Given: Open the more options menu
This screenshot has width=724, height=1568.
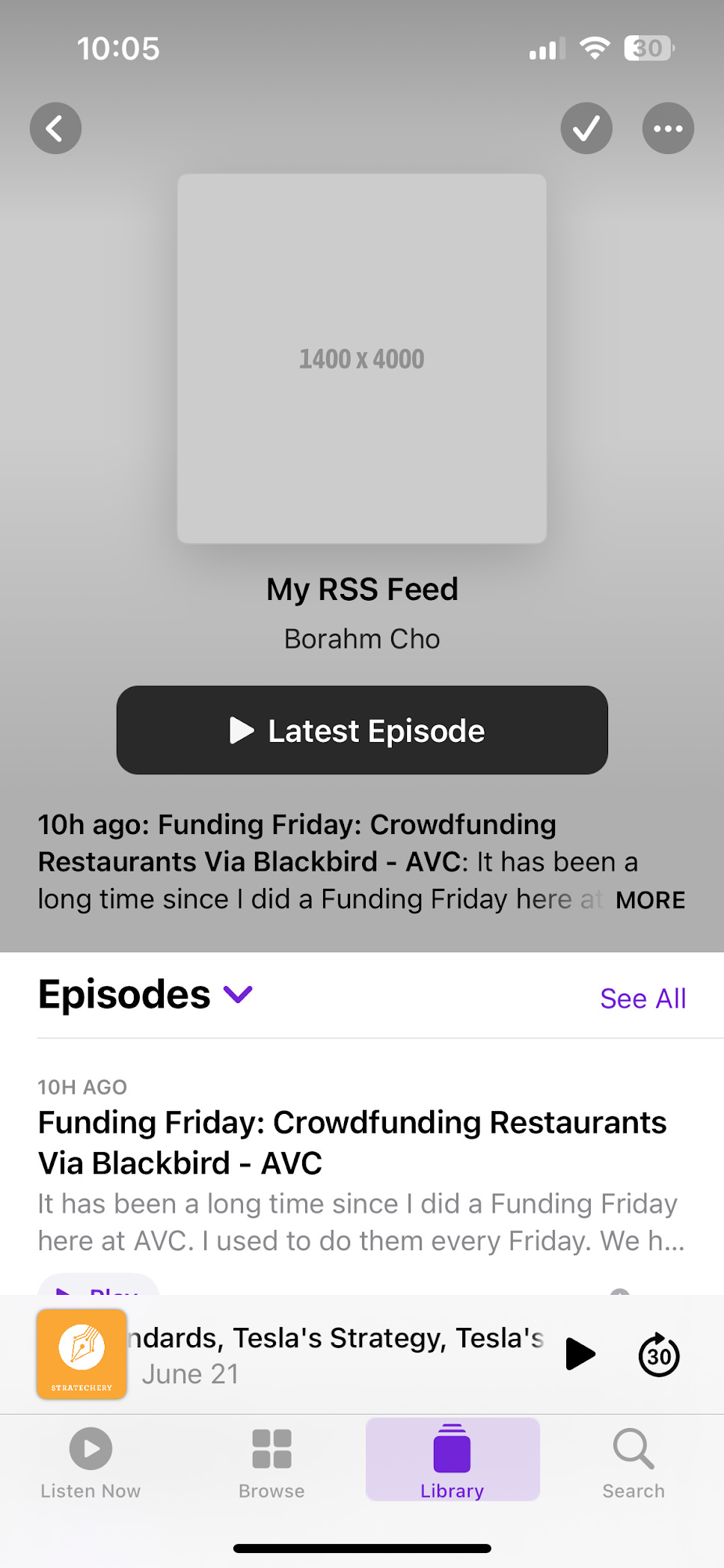Looking at the screenshot, I should (x=668, y=129).
